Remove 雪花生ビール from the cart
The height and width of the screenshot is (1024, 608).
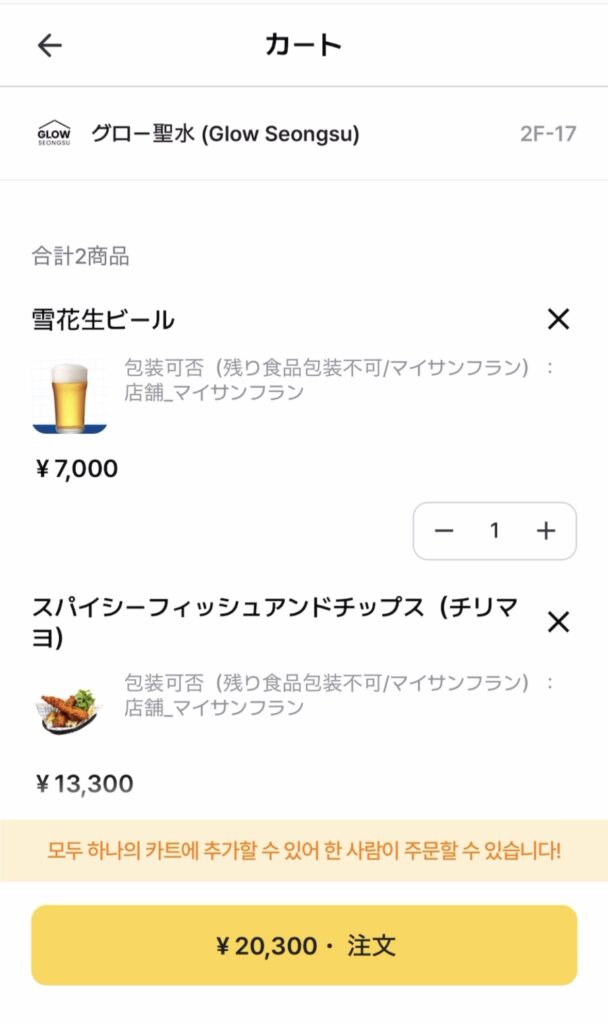tap(558, 320)
